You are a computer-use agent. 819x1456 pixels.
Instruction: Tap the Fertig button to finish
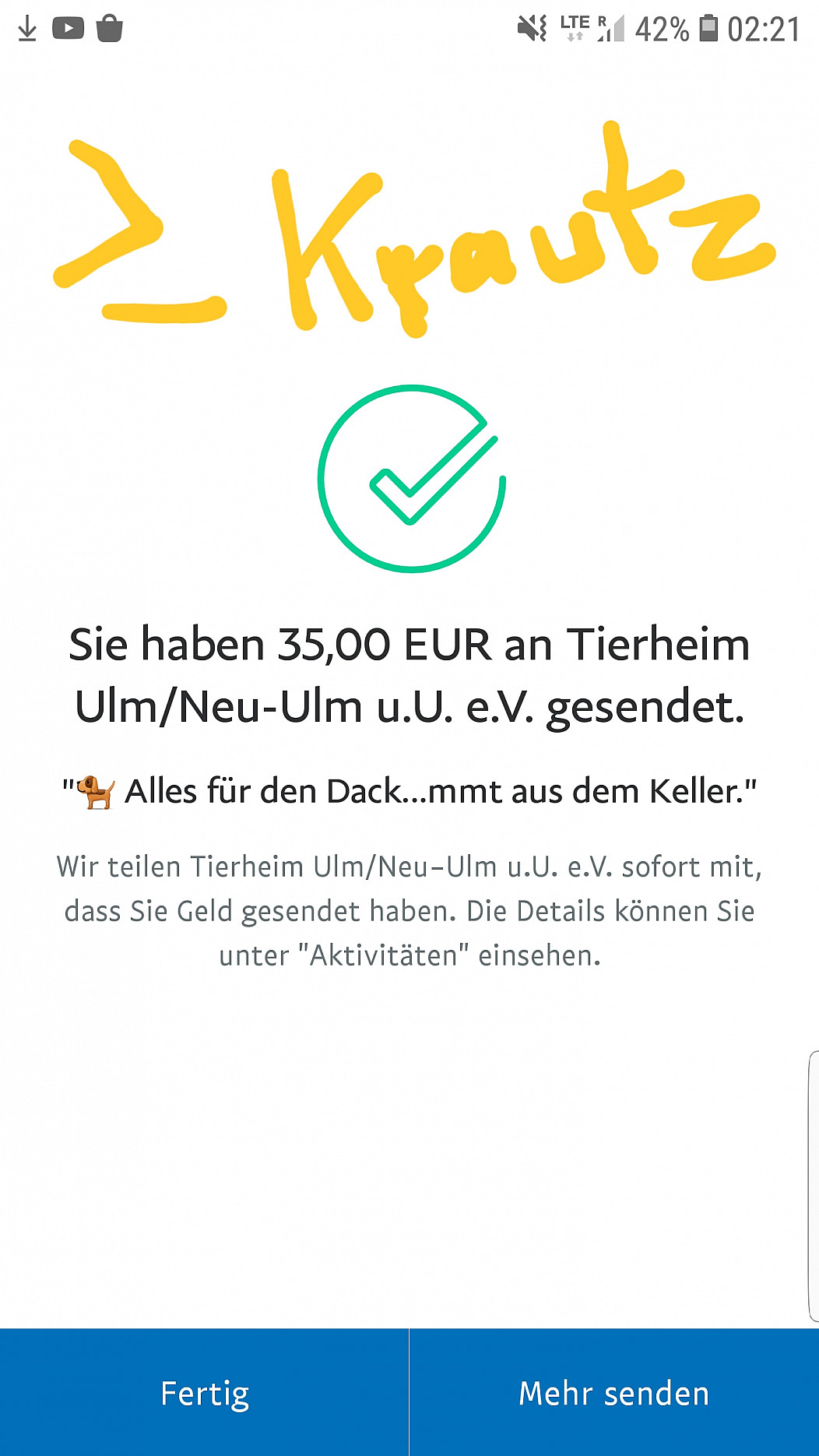[204, 1392]
